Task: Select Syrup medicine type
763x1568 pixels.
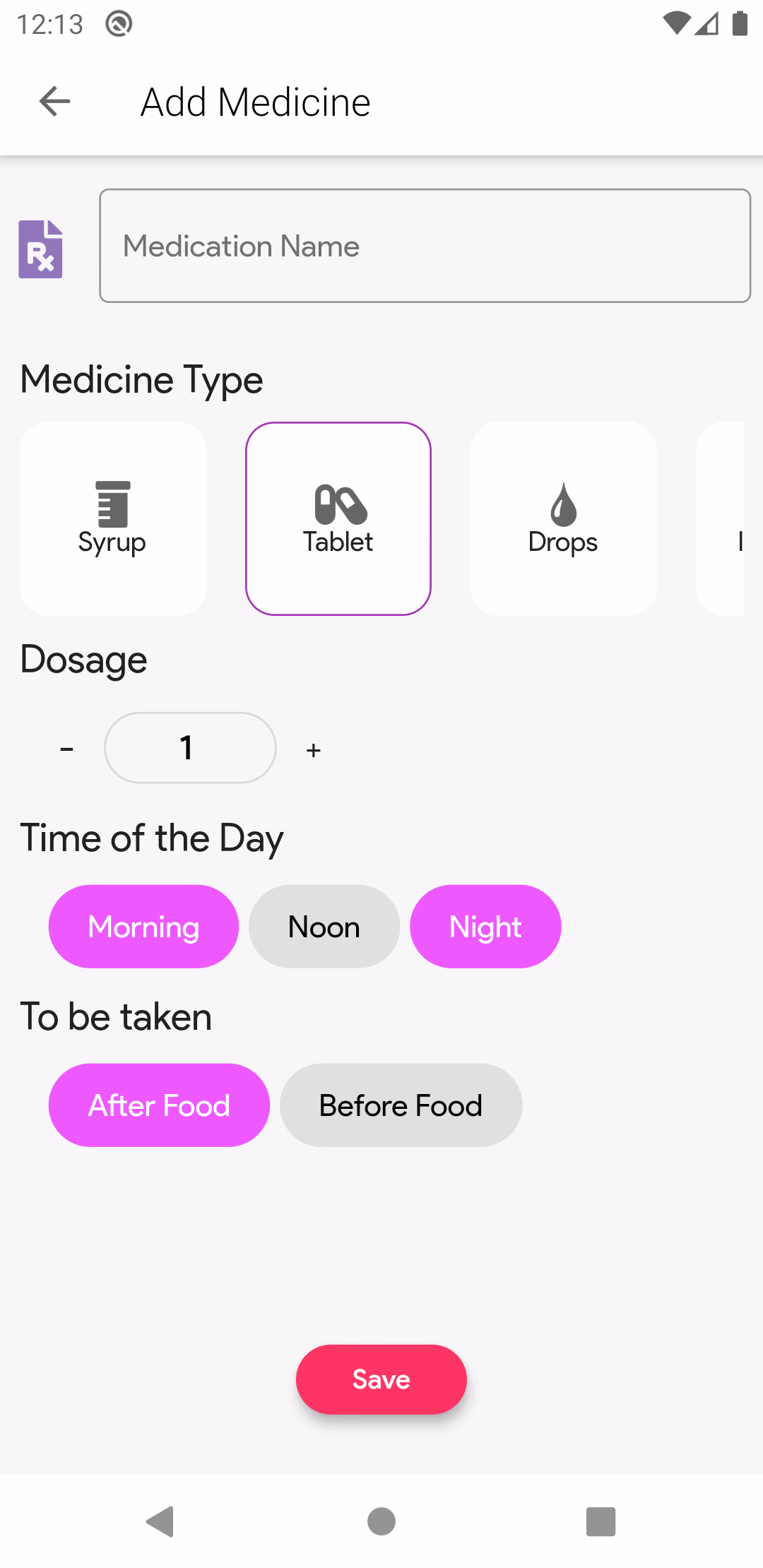Action: pos(113,518)
